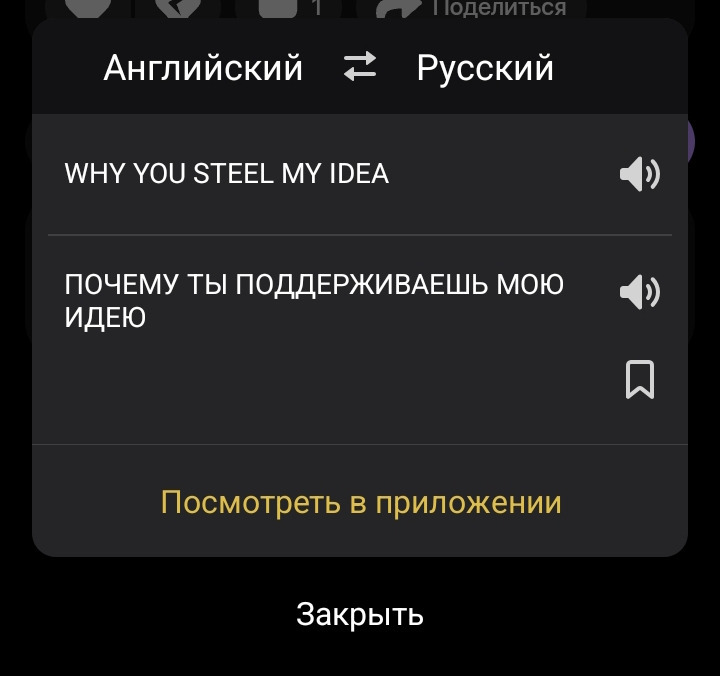720x676 pixels.
Task: Swap the English and Russian languages
Action: coord(360,68)
